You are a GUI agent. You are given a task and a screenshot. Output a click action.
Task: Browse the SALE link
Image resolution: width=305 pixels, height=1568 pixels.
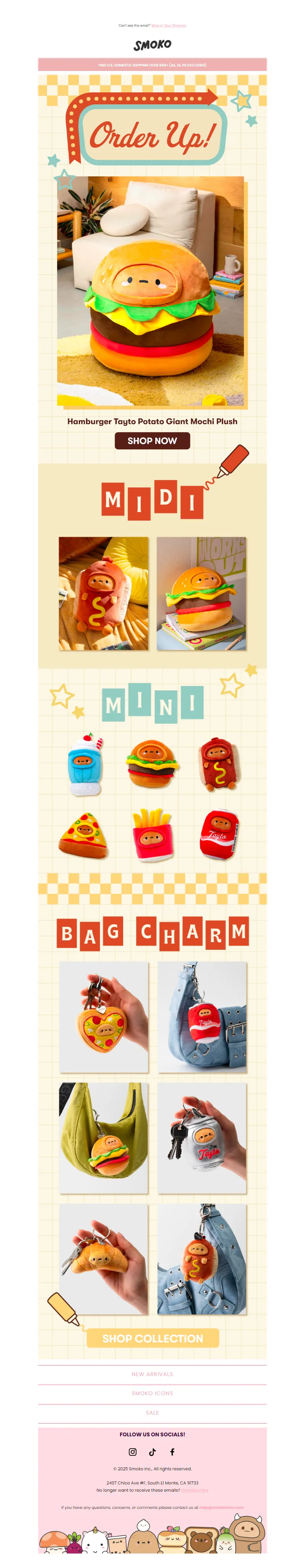point(152,1413)
